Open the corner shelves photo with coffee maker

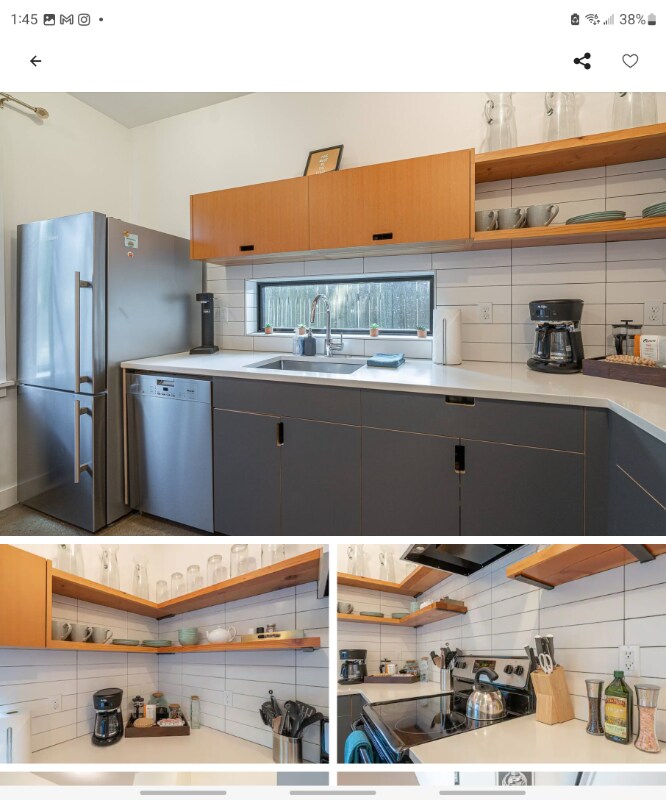coord(164,654)
